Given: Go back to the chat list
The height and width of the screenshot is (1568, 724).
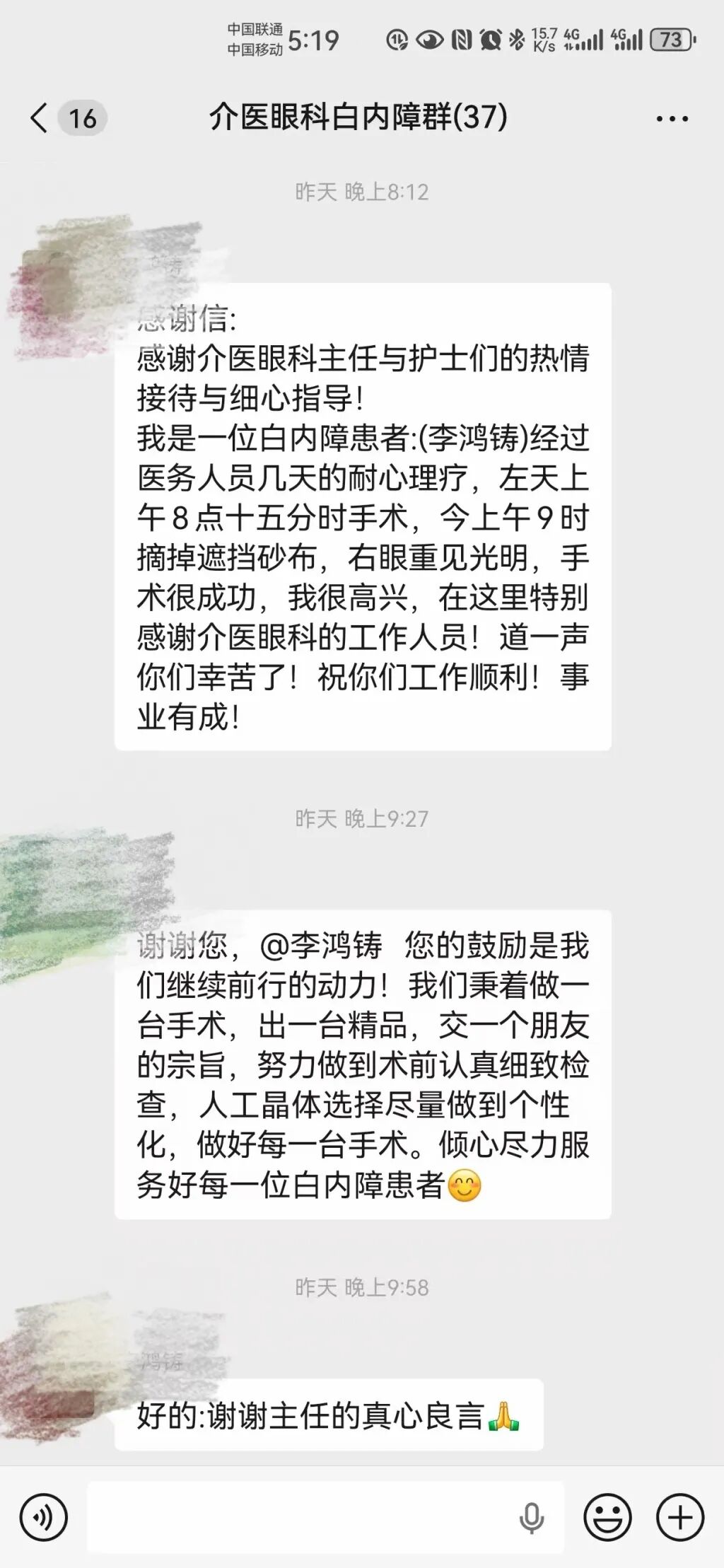Looking at the screenshot, I should [x=40, y=117].
